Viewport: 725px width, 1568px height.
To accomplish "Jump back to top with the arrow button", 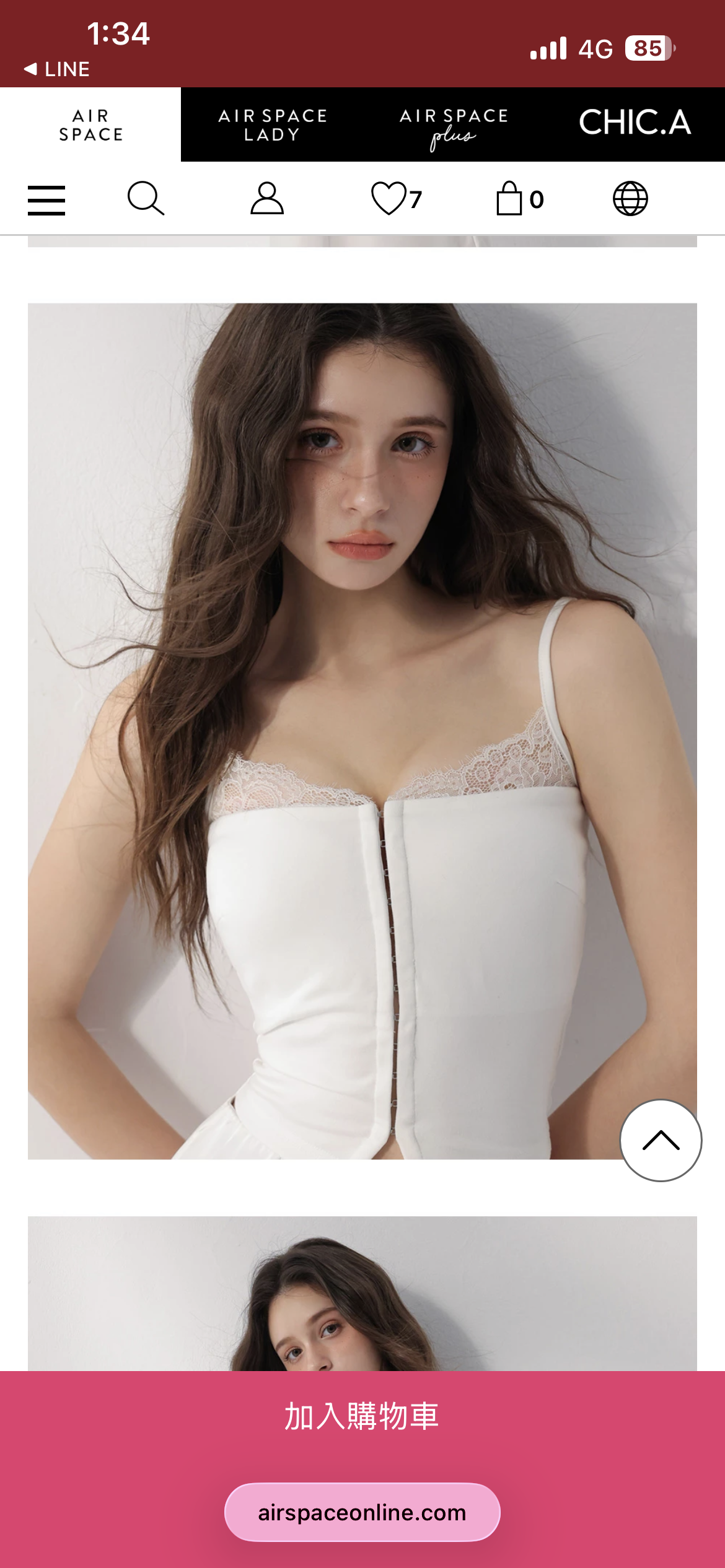I will coord(661,1140).
